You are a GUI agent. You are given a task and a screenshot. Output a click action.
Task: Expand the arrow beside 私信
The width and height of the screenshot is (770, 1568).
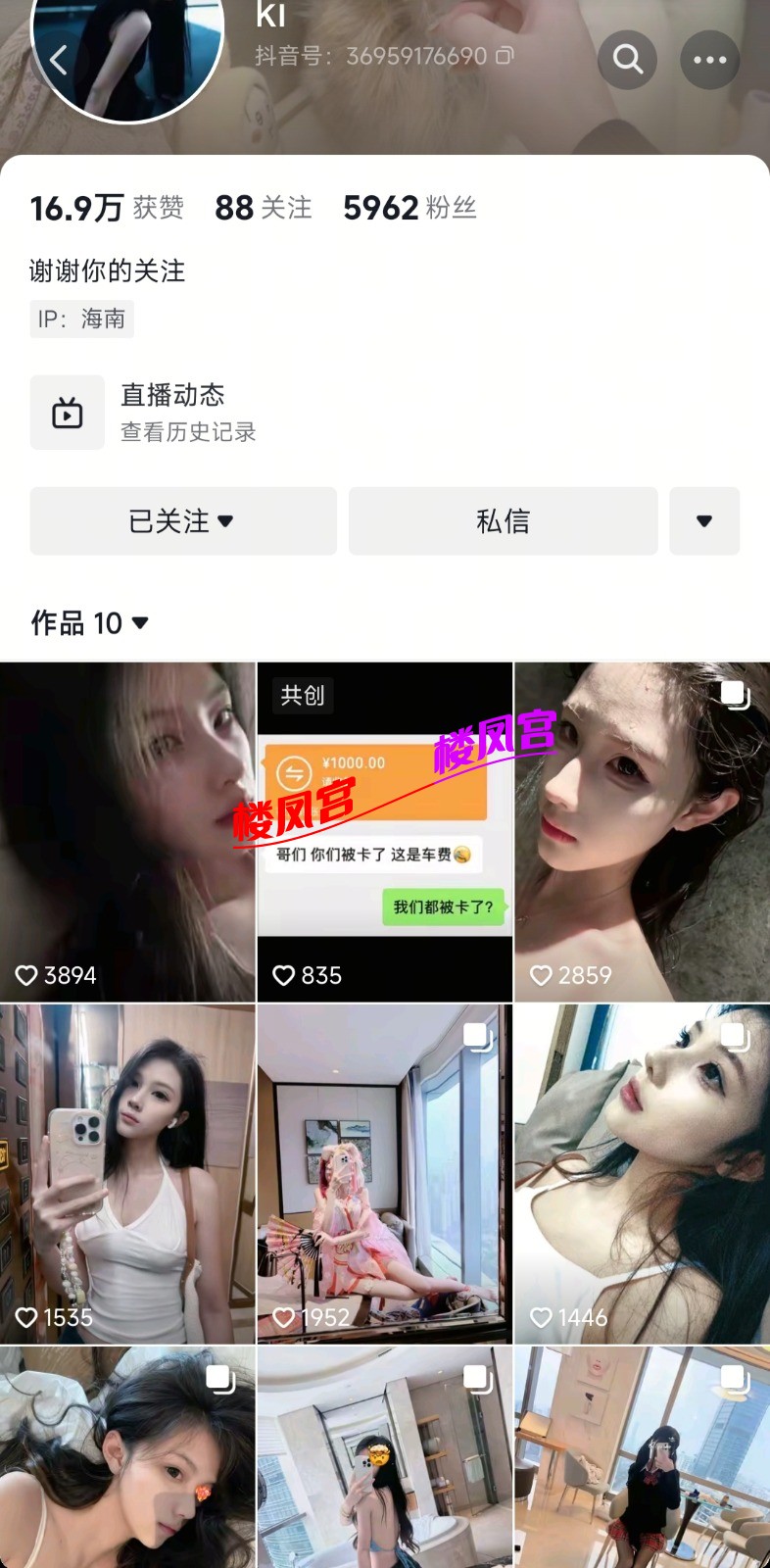703,521
